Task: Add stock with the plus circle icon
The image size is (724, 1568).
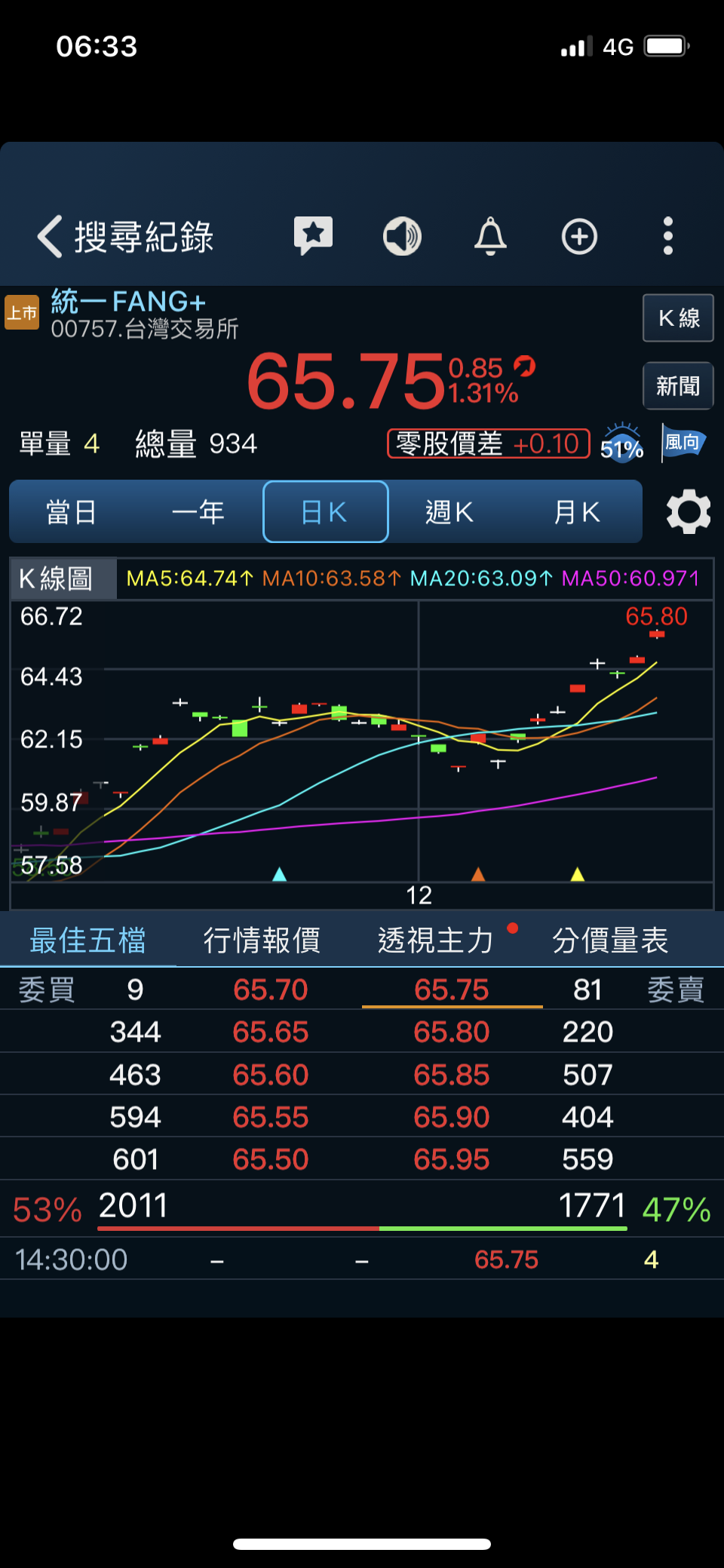Action: coord(579,236)
